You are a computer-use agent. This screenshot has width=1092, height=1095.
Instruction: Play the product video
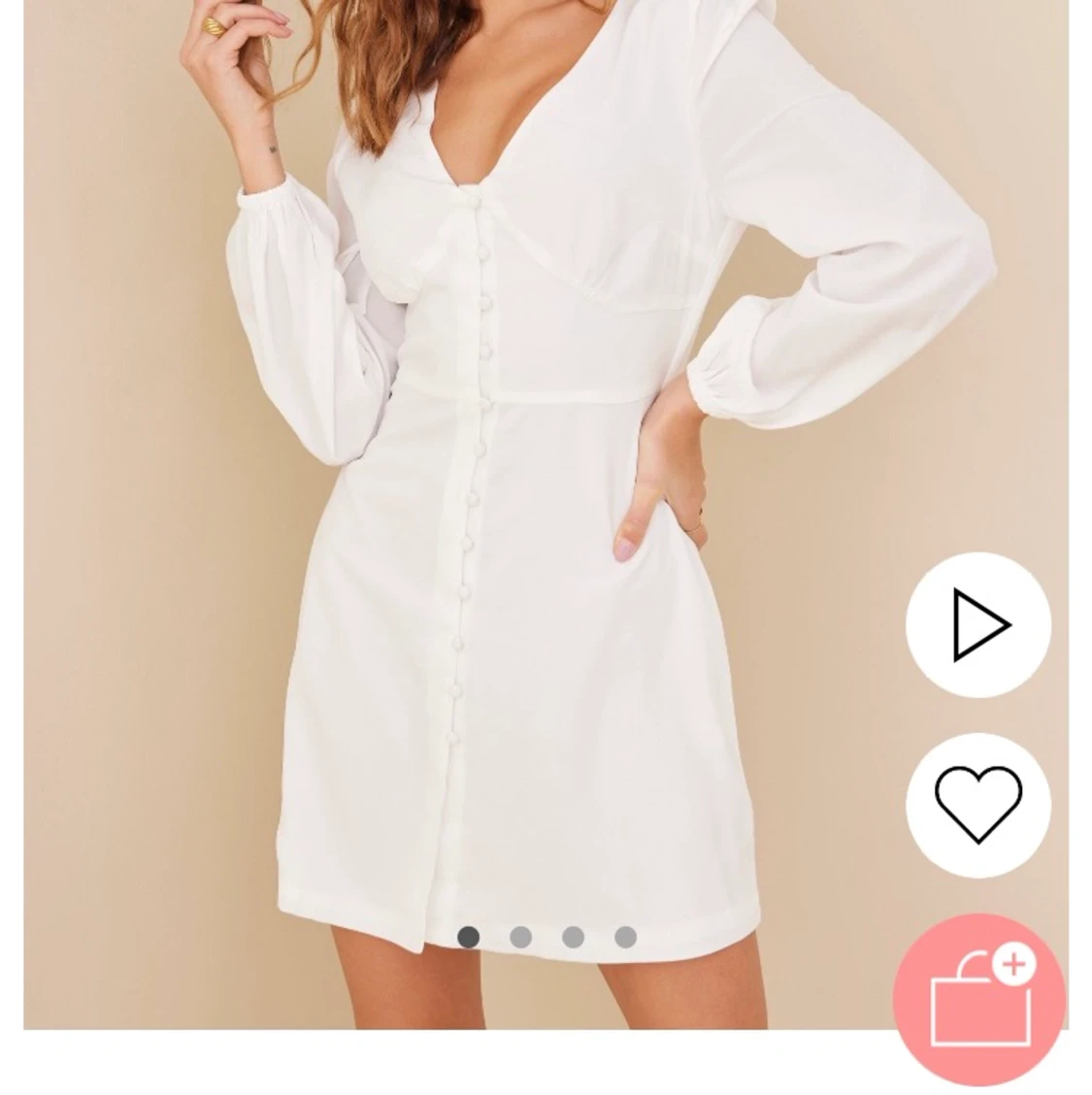coord(978,624)
